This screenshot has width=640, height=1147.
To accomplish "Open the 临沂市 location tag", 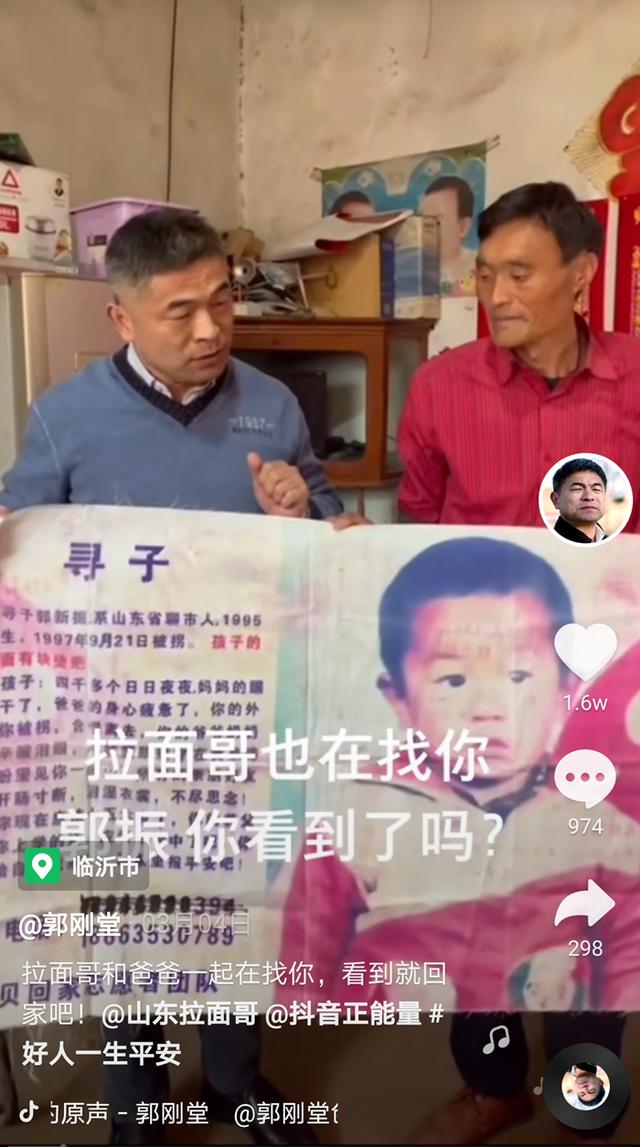I will pos(84,866).
